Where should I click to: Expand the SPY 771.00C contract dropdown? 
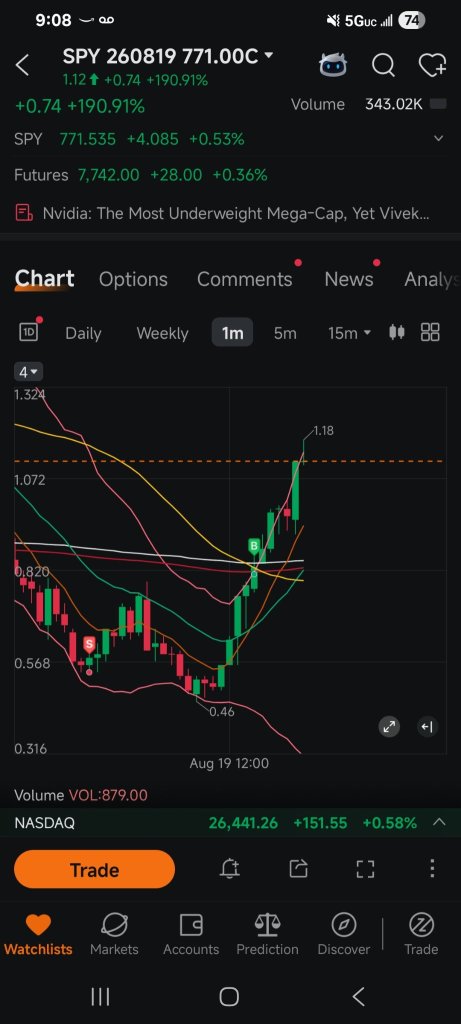click(x=268, y=57)
